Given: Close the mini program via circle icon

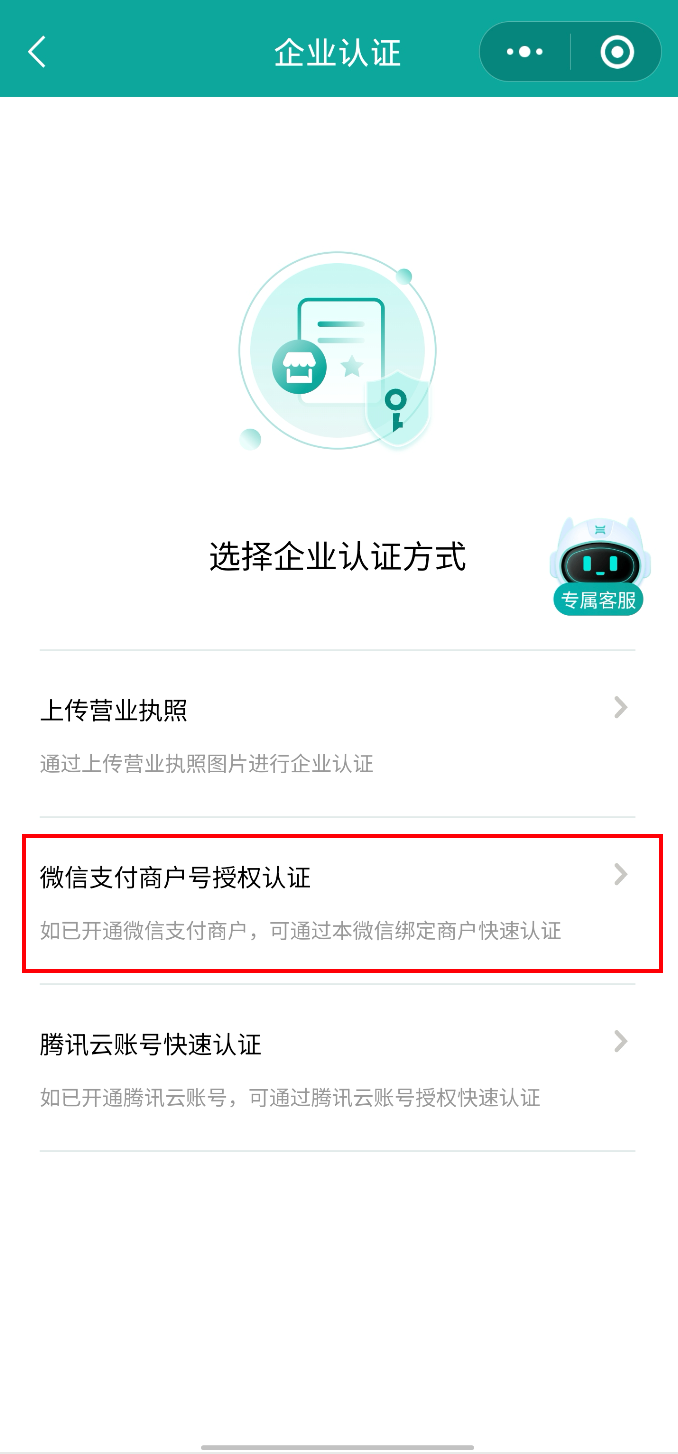Looking at the screenshot, I should (617, 52).
